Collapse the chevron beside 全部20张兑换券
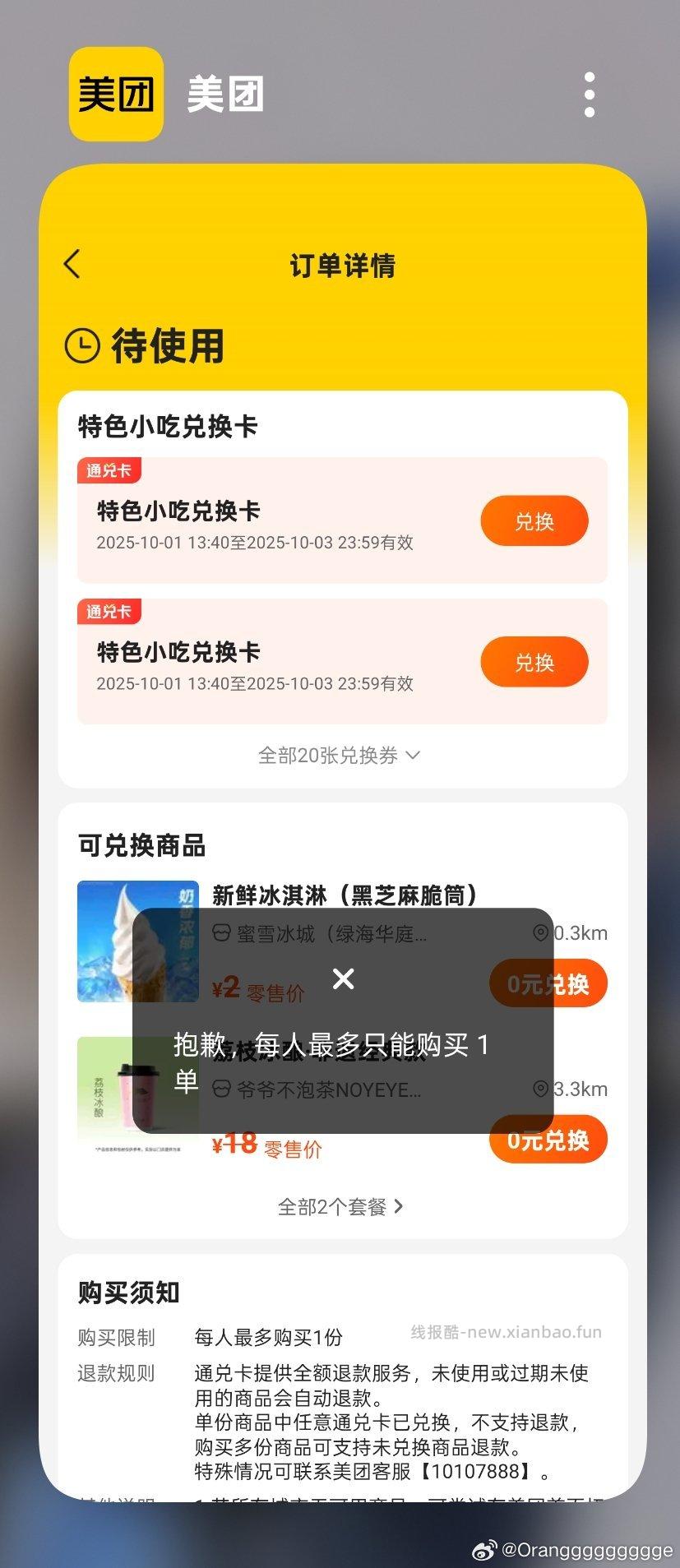680x1568 pixels. [414, 754]
